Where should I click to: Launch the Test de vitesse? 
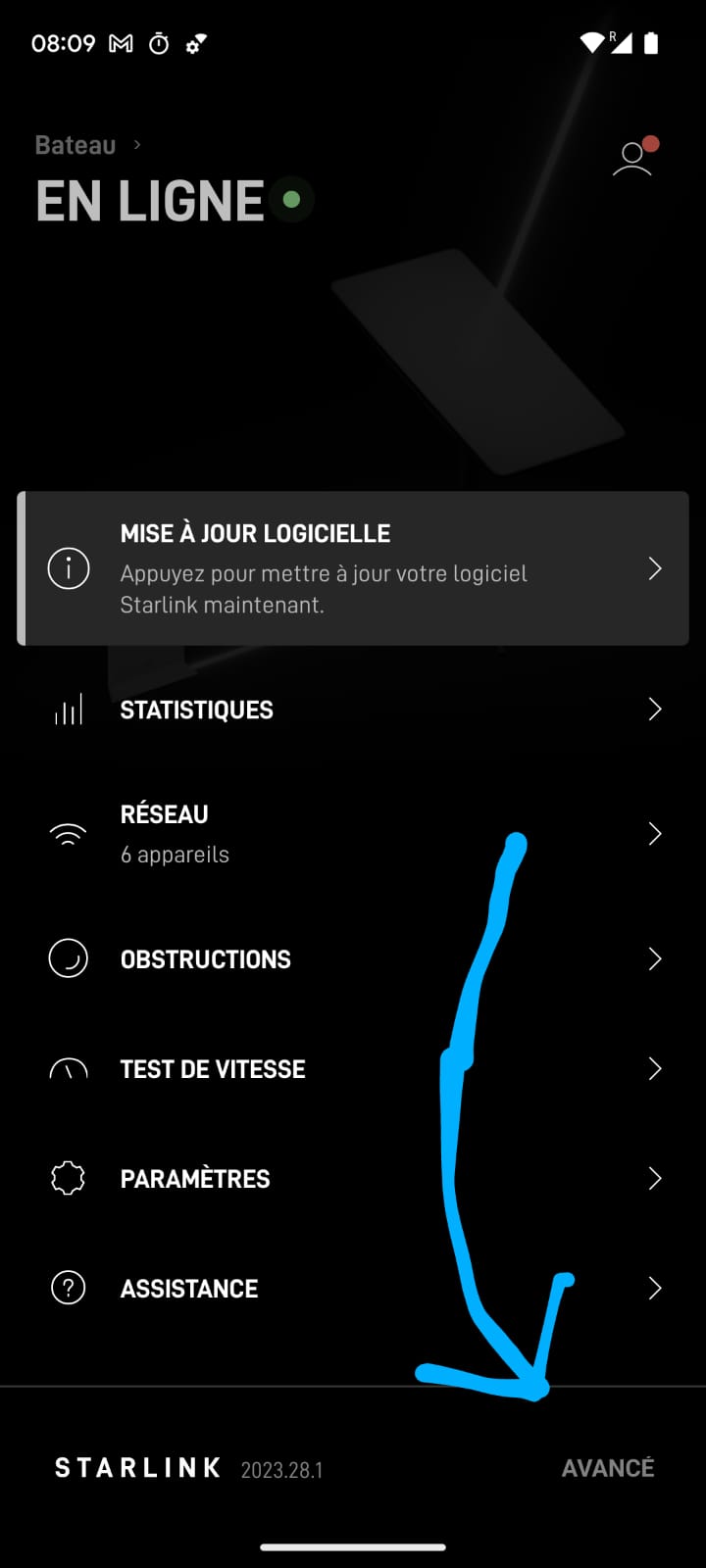[353, 1068]
